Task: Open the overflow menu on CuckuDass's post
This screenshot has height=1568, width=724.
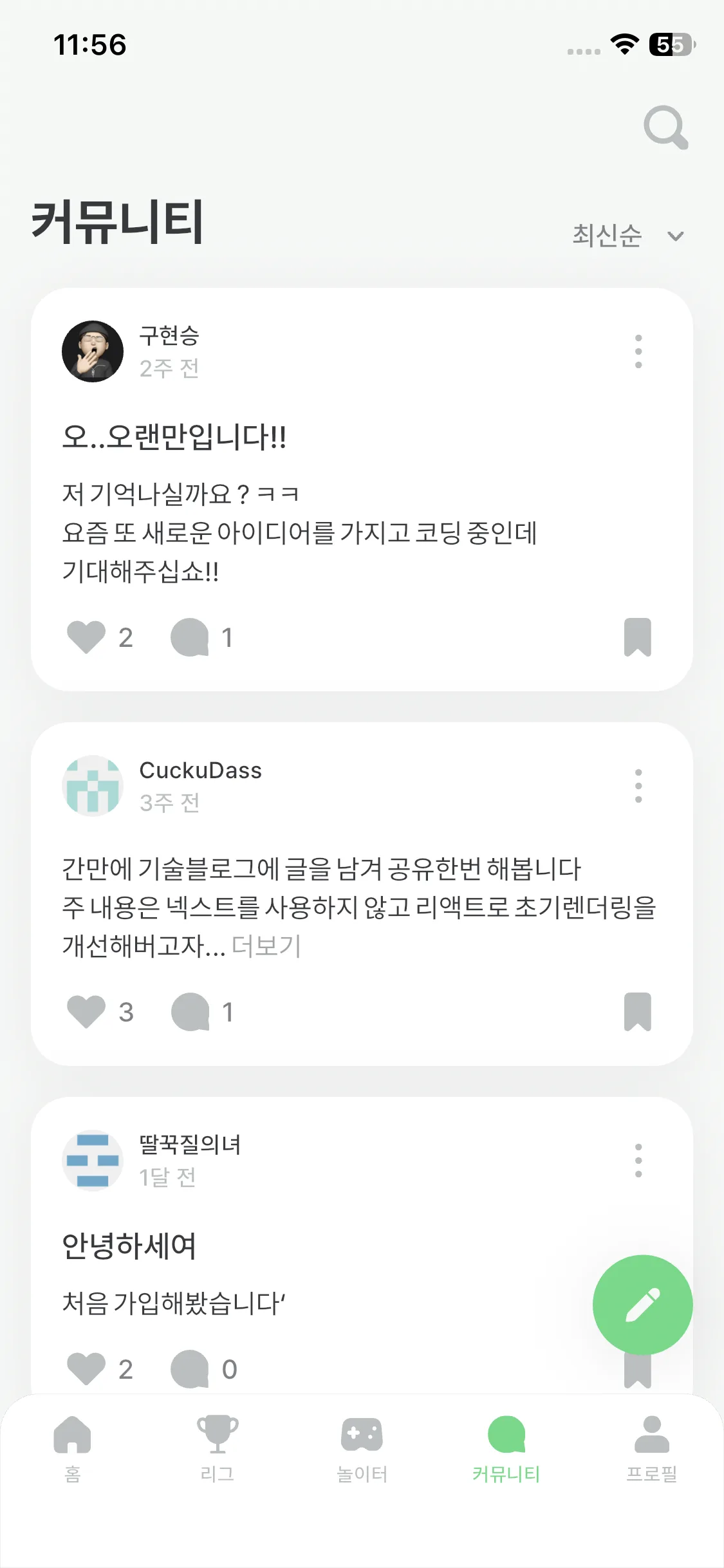Action: (x=638, y=786)
